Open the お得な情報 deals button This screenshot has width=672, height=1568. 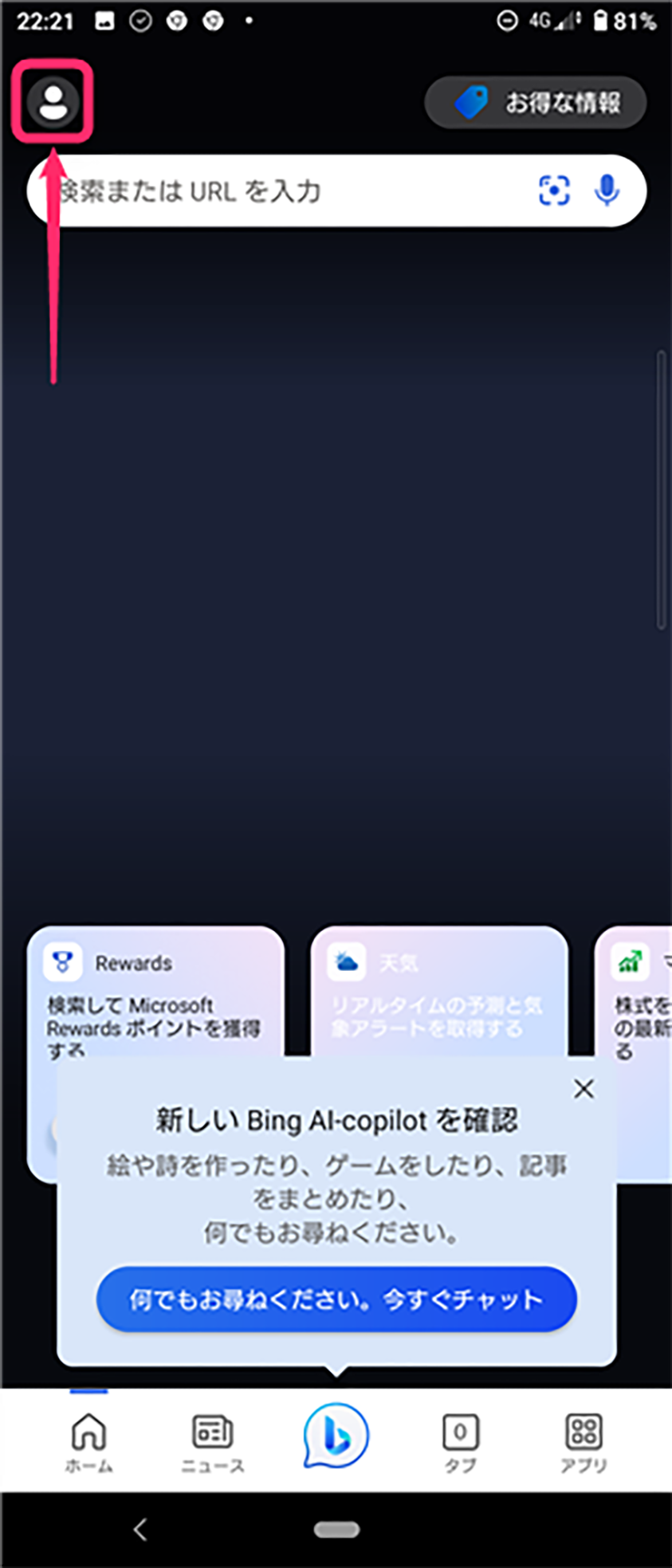[535, 102]
